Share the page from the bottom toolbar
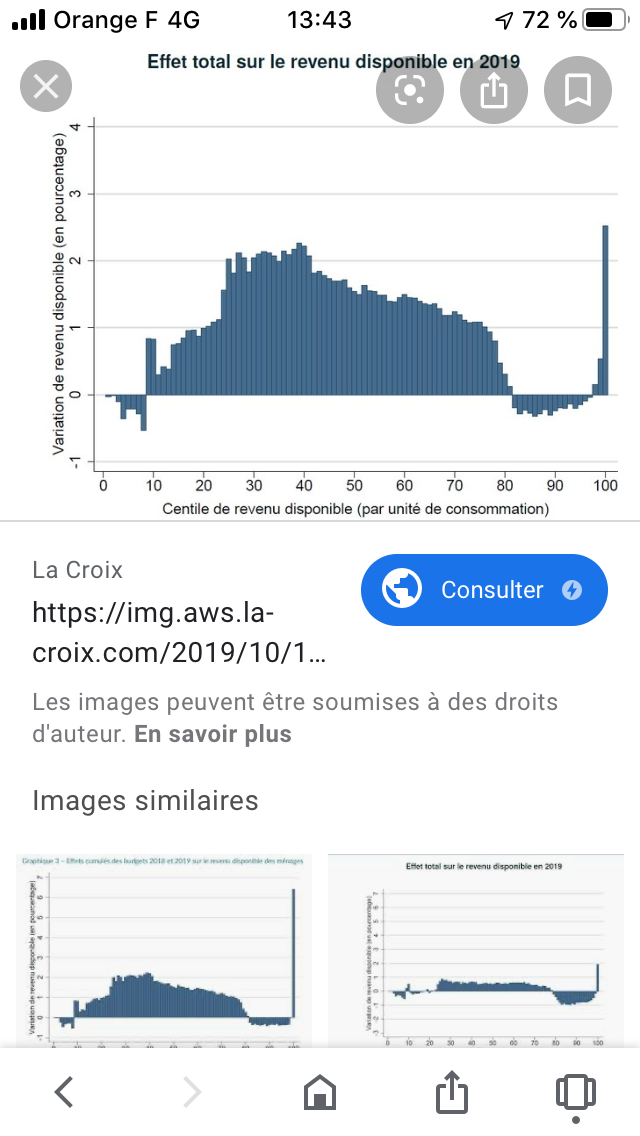640x1136 pixels. tap(452, 1090)
